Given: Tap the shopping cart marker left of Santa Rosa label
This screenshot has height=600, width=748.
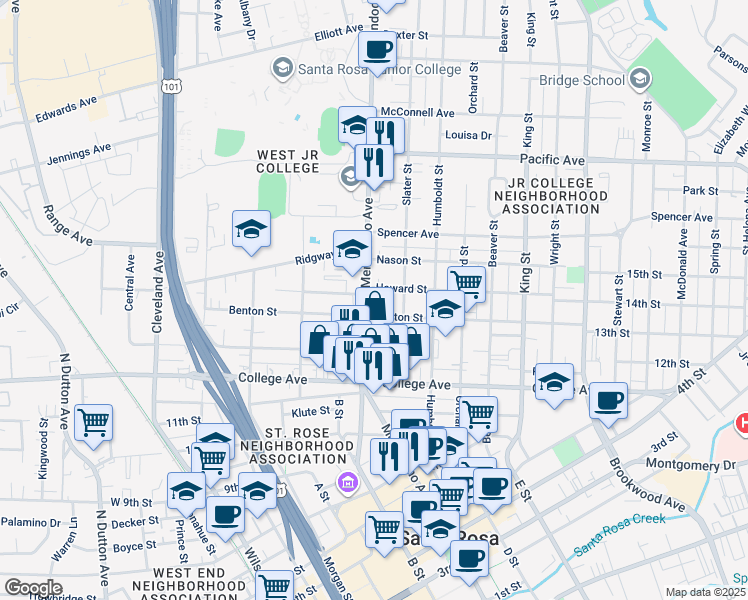Looking at the screenshot, I should 384,531.
